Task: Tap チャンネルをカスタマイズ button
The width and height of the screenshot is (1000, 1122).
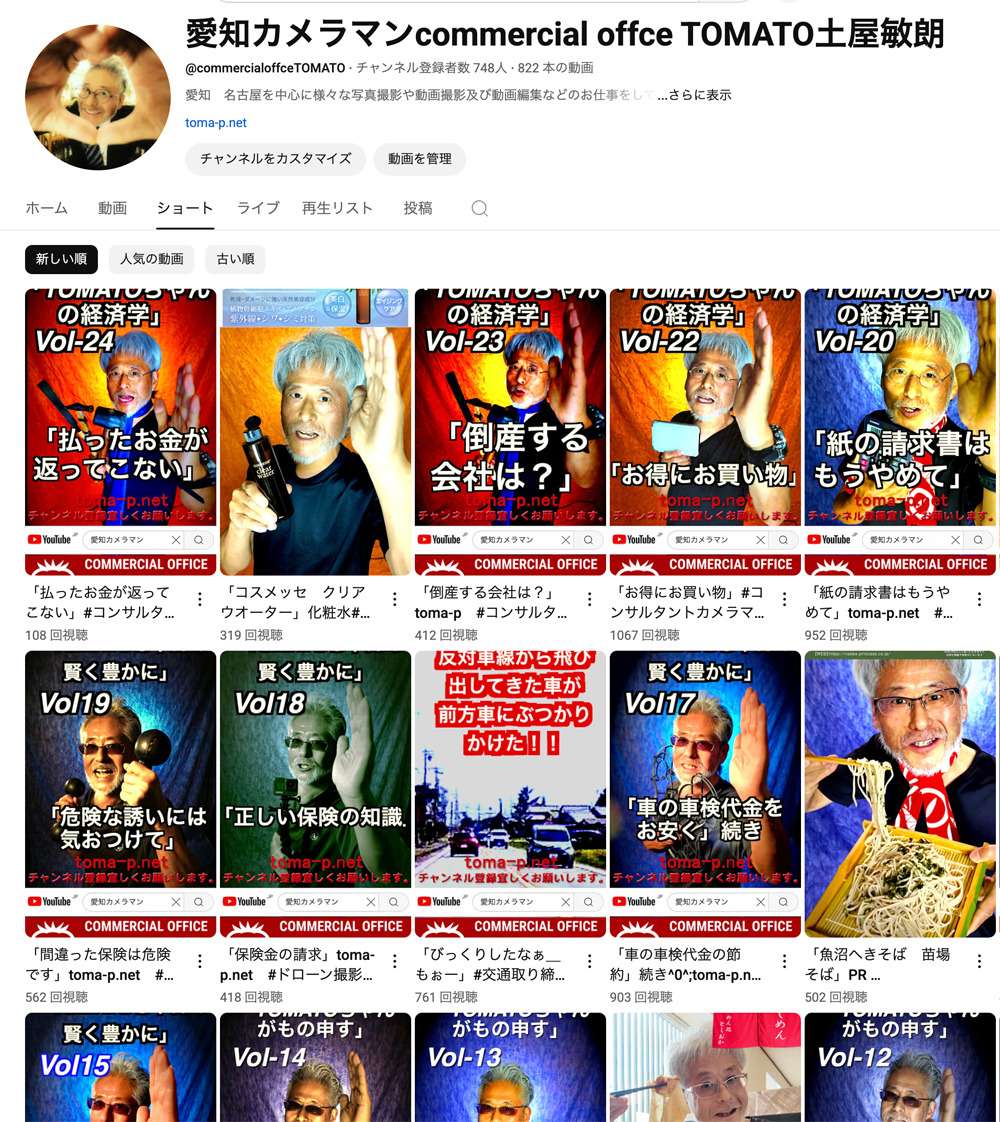Action: pyautogui.click(x=275, y=159)
